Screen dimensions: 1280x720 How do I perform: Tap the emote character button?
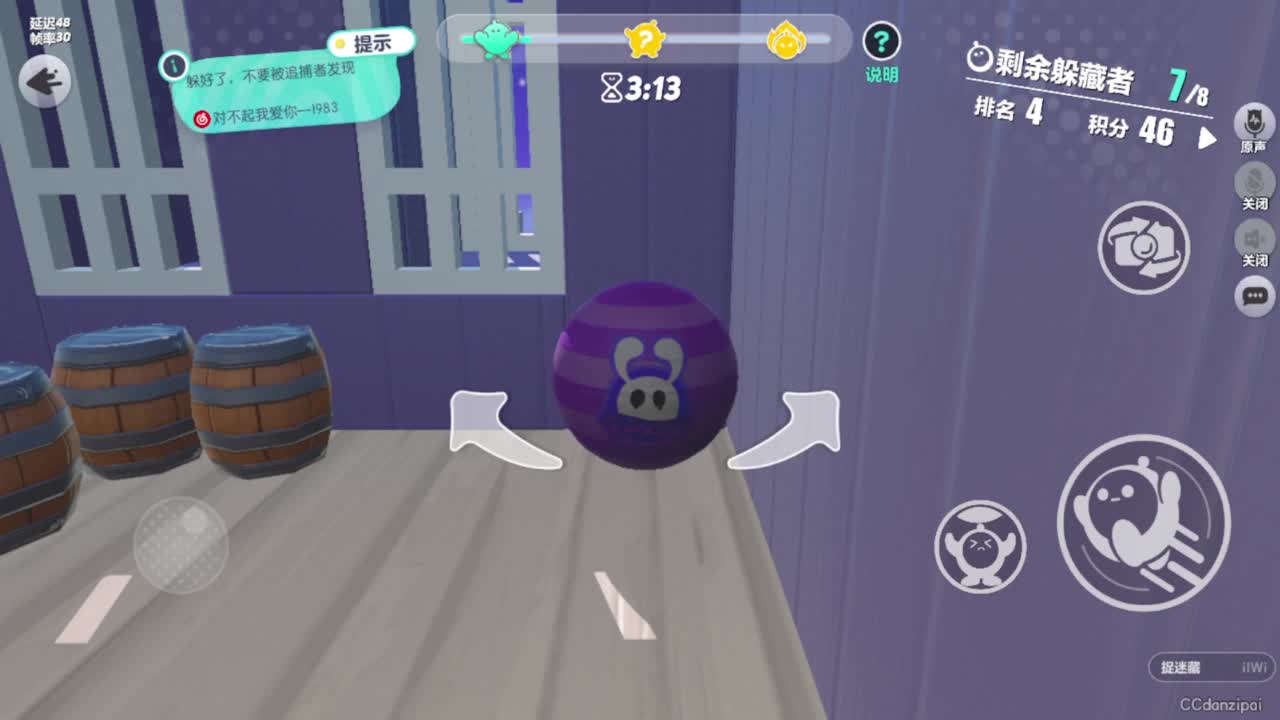point(980,547)
